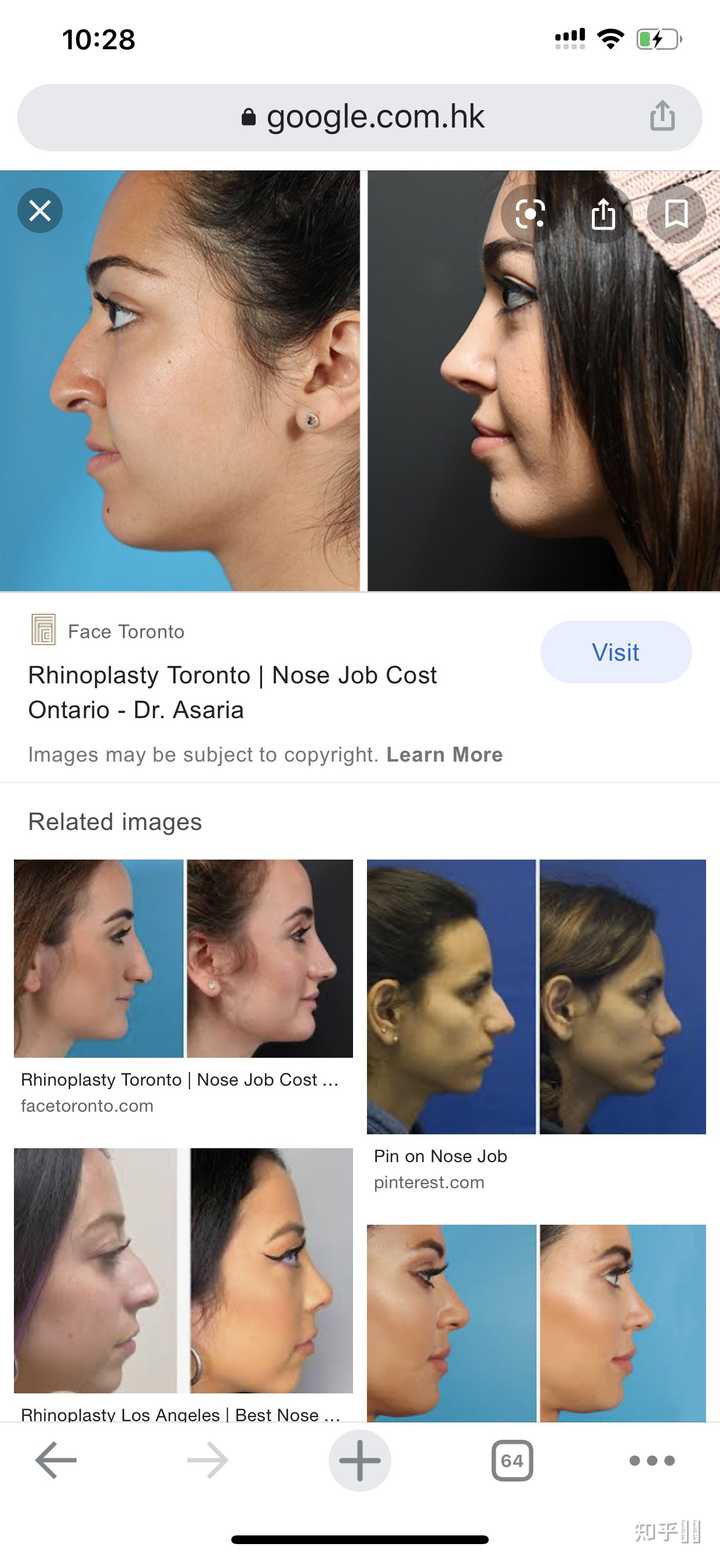Search this image with Google Lens

coord(530,213)
